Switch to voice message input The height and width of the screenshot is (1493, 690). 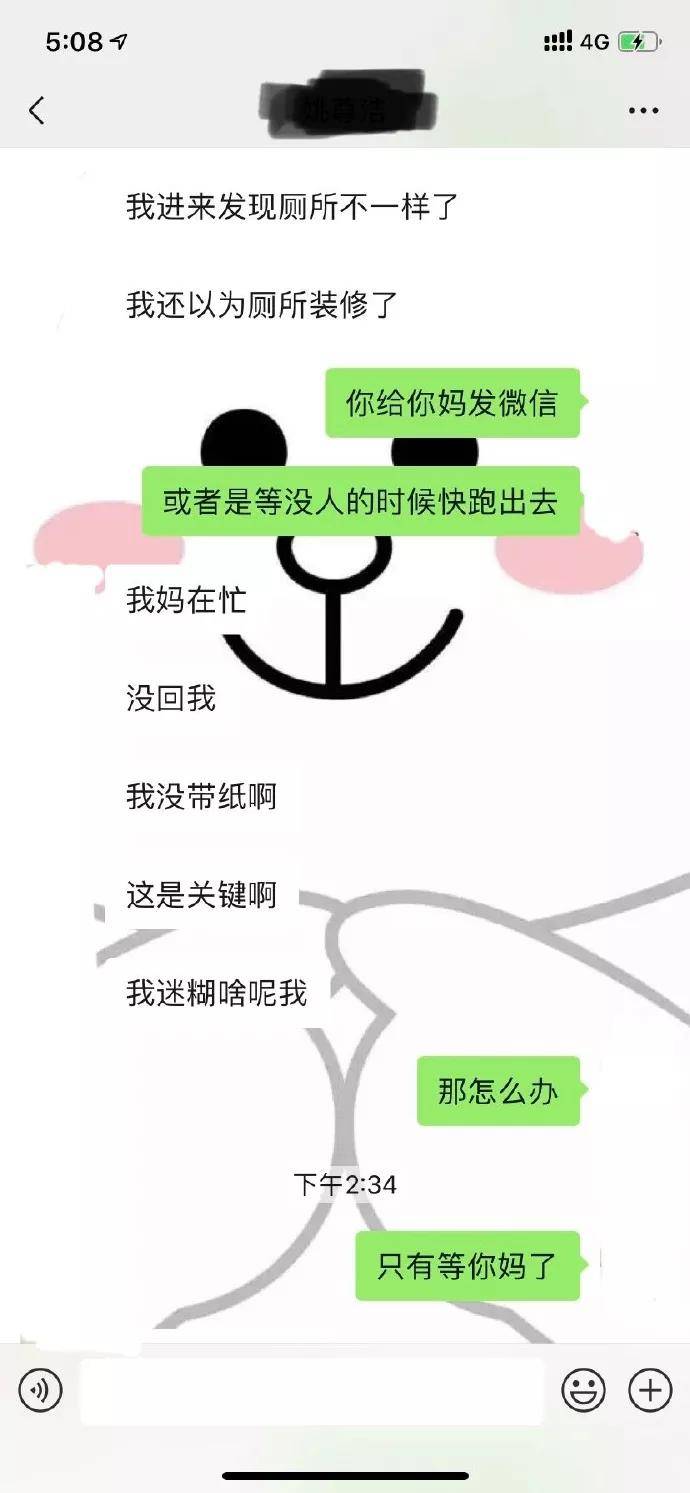click(x=41, y=1390)
